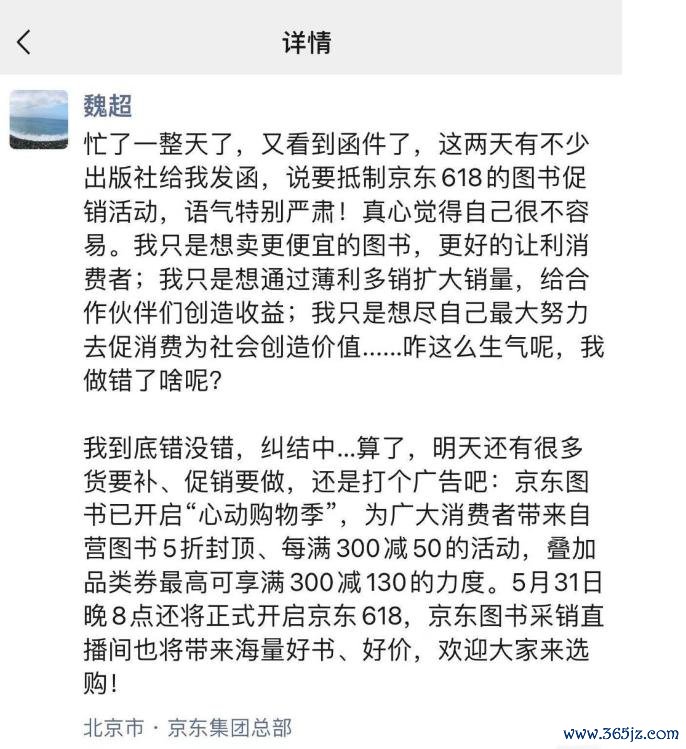Open 魏超's profile picture
This screenshot has height=749, width=686.
pos(39,120)
